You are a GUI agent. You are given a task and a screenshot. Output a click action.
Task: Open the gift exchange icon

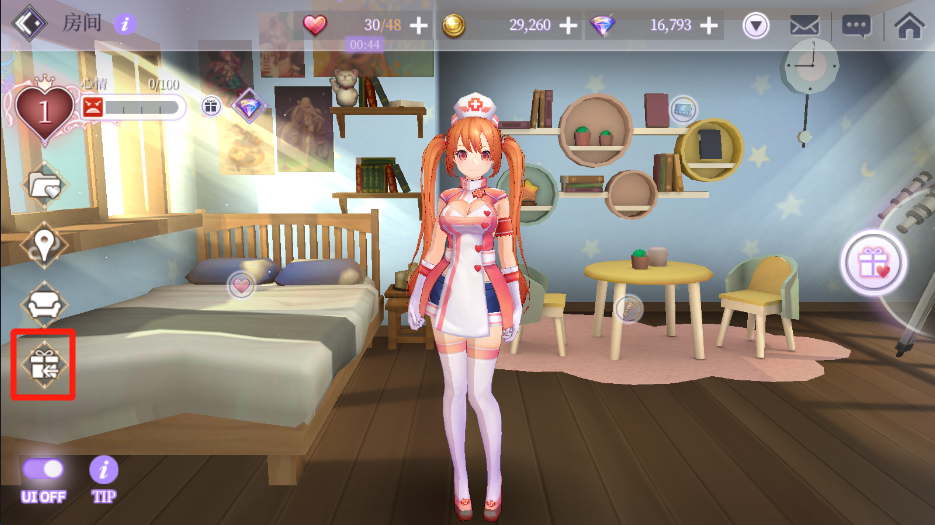44,364
